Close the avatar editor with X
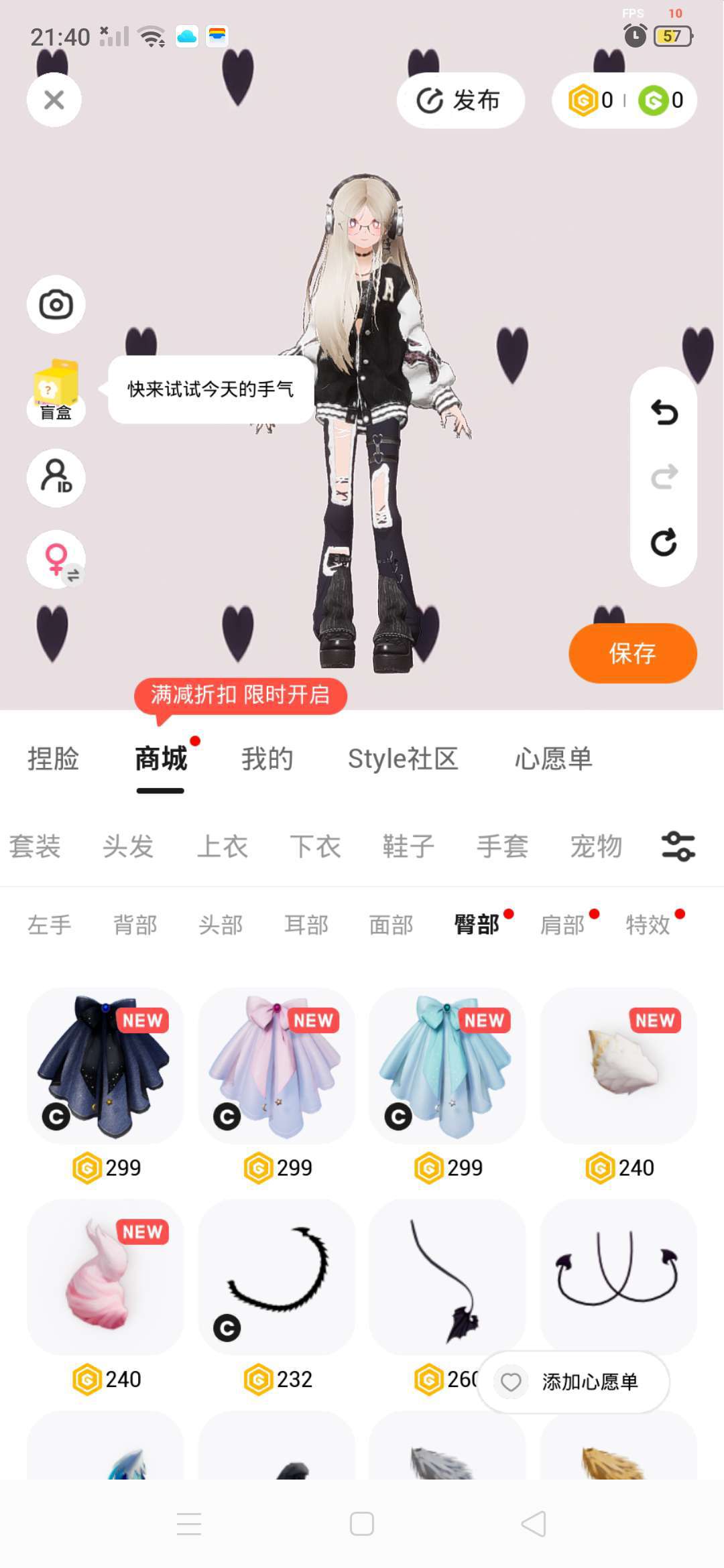 click(x=54, y=100)
